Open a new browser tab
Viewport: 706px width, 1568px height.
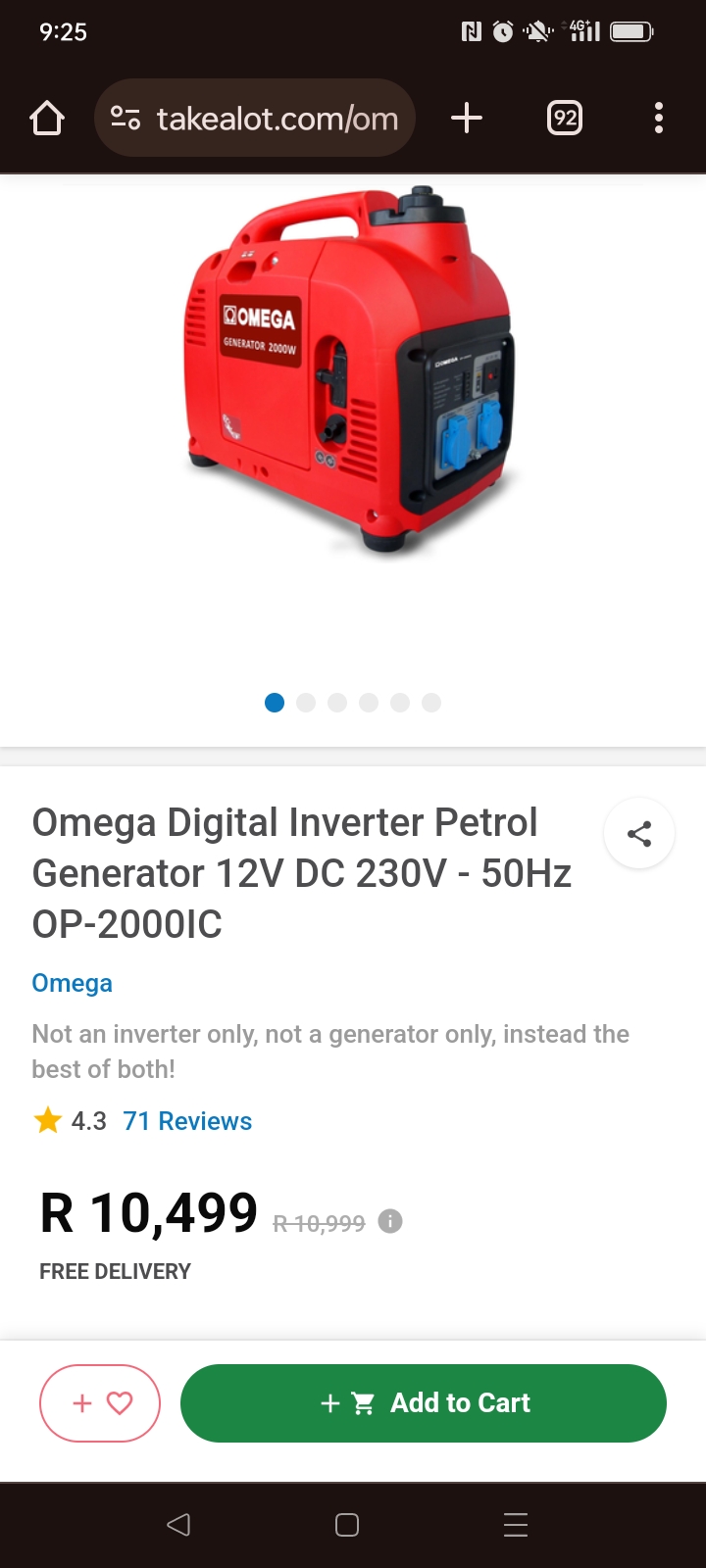click(x=467, y=119)
